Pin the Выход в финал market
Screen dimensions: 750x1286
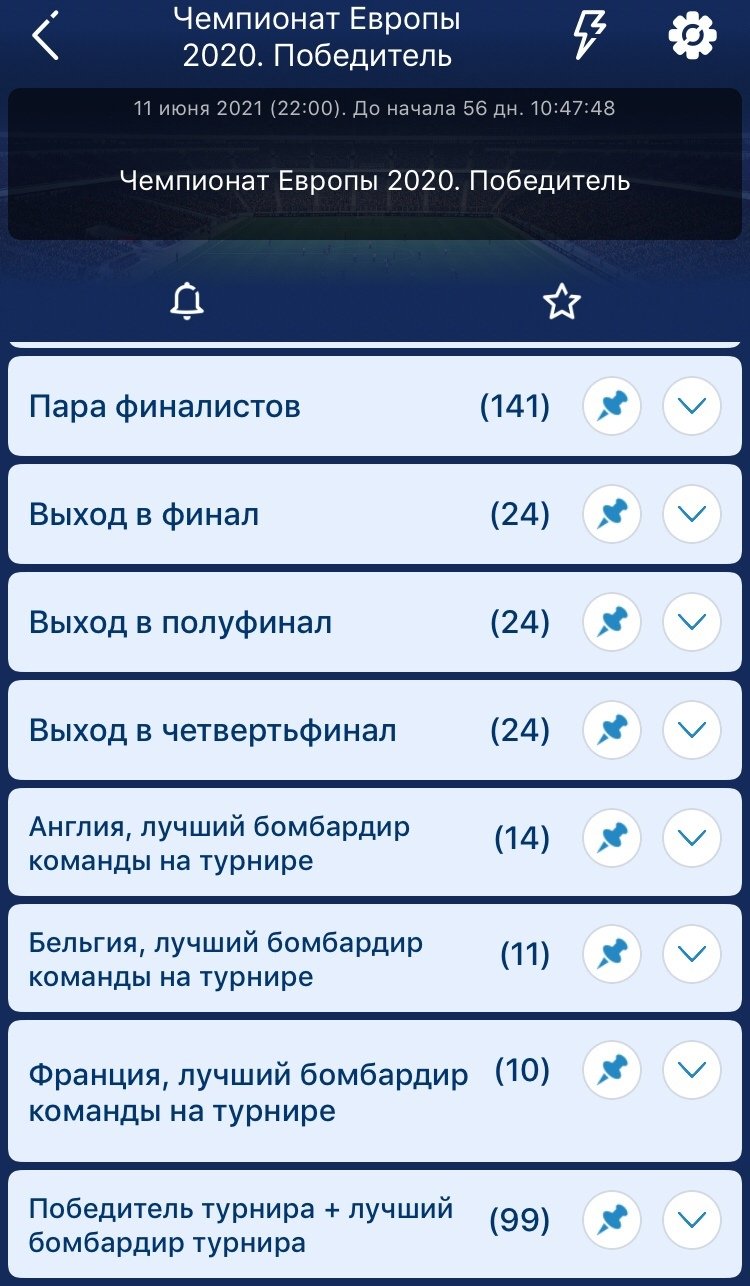(x=612, y=514)
